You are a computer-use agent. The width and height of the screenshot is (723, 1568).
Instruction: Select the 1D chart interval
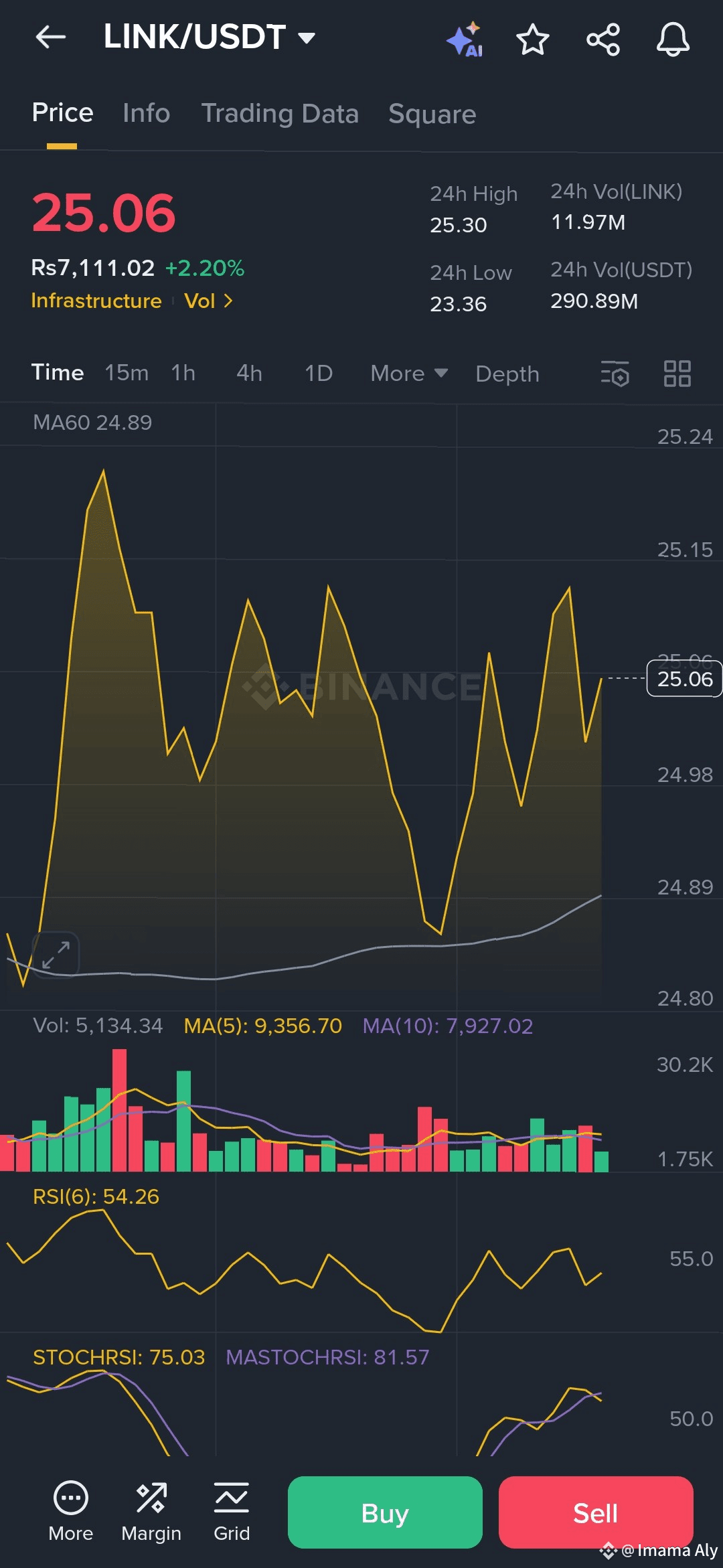coord(319,373)
